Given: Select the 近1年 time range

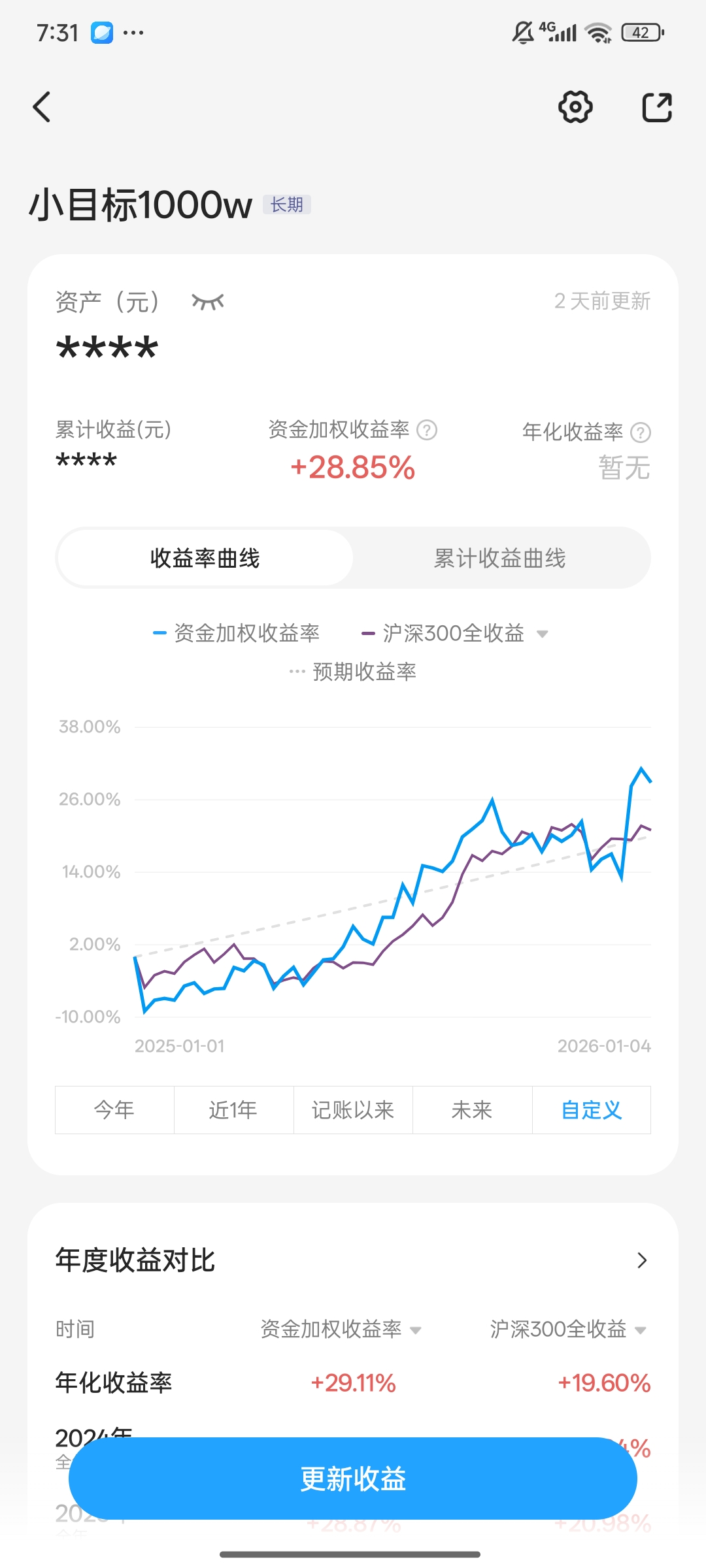Looking at the screenshot, I should (233, 1109).
